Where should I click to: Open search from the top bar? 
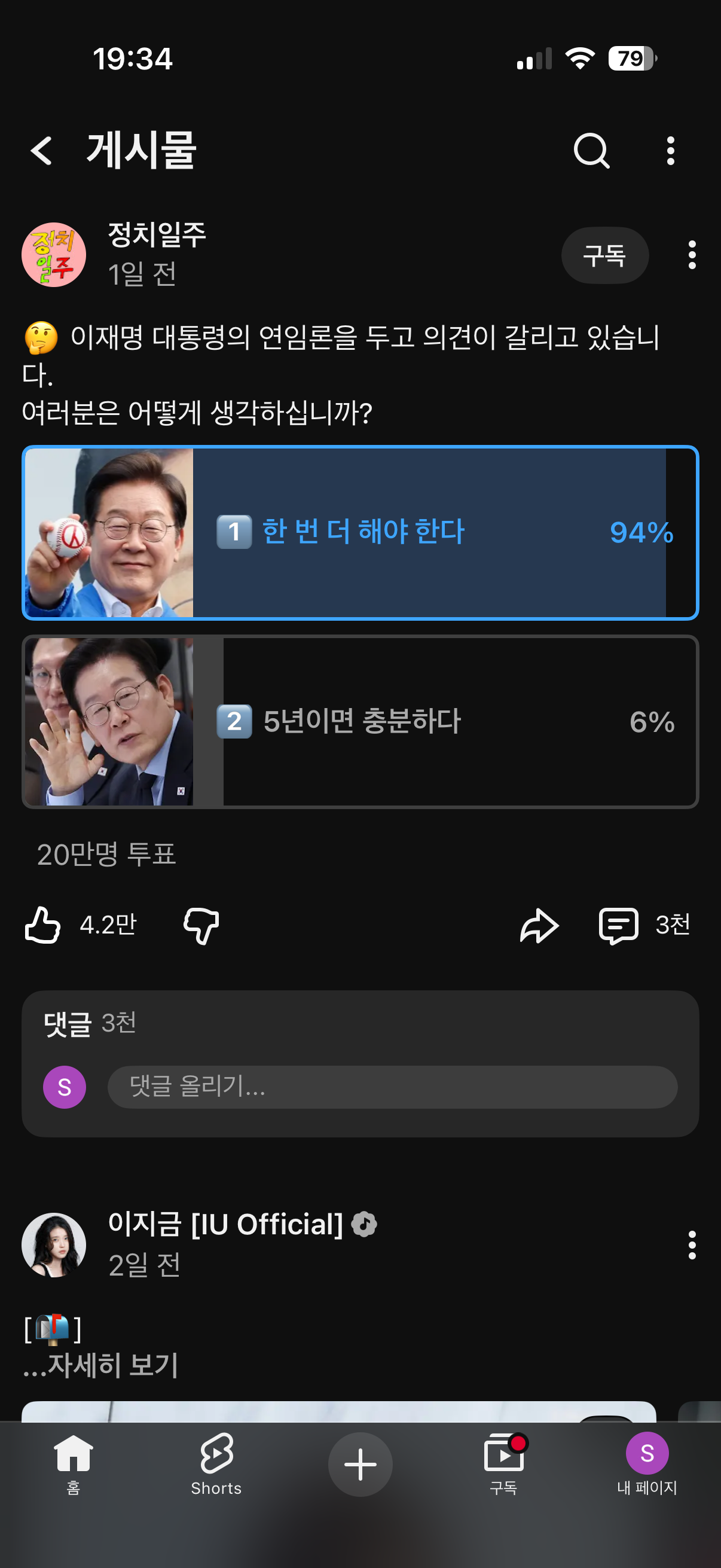(591, 150)
